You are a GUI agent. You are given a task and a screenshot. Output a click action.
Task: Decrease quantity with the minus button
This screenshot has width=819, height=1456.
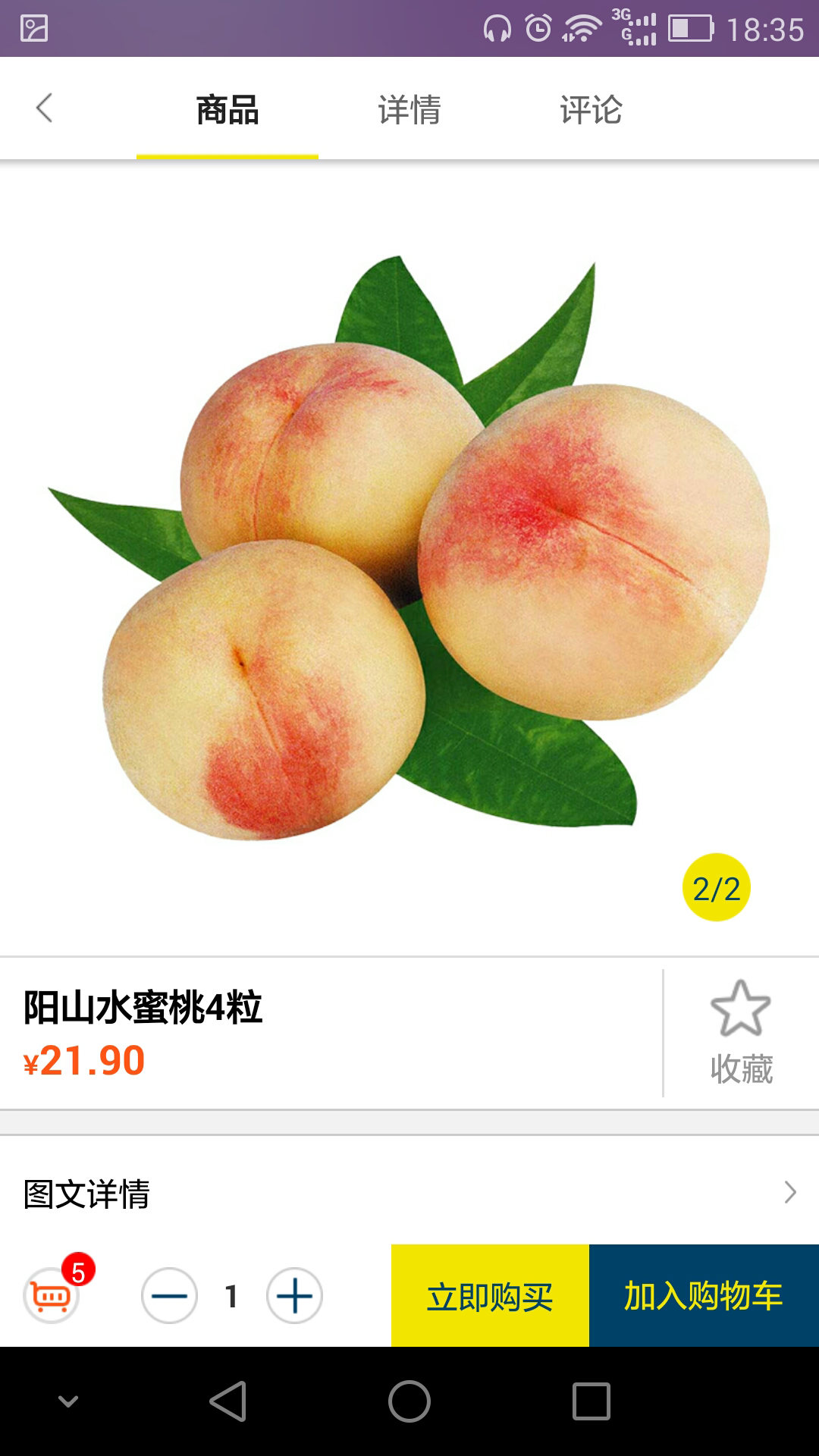169,1296
